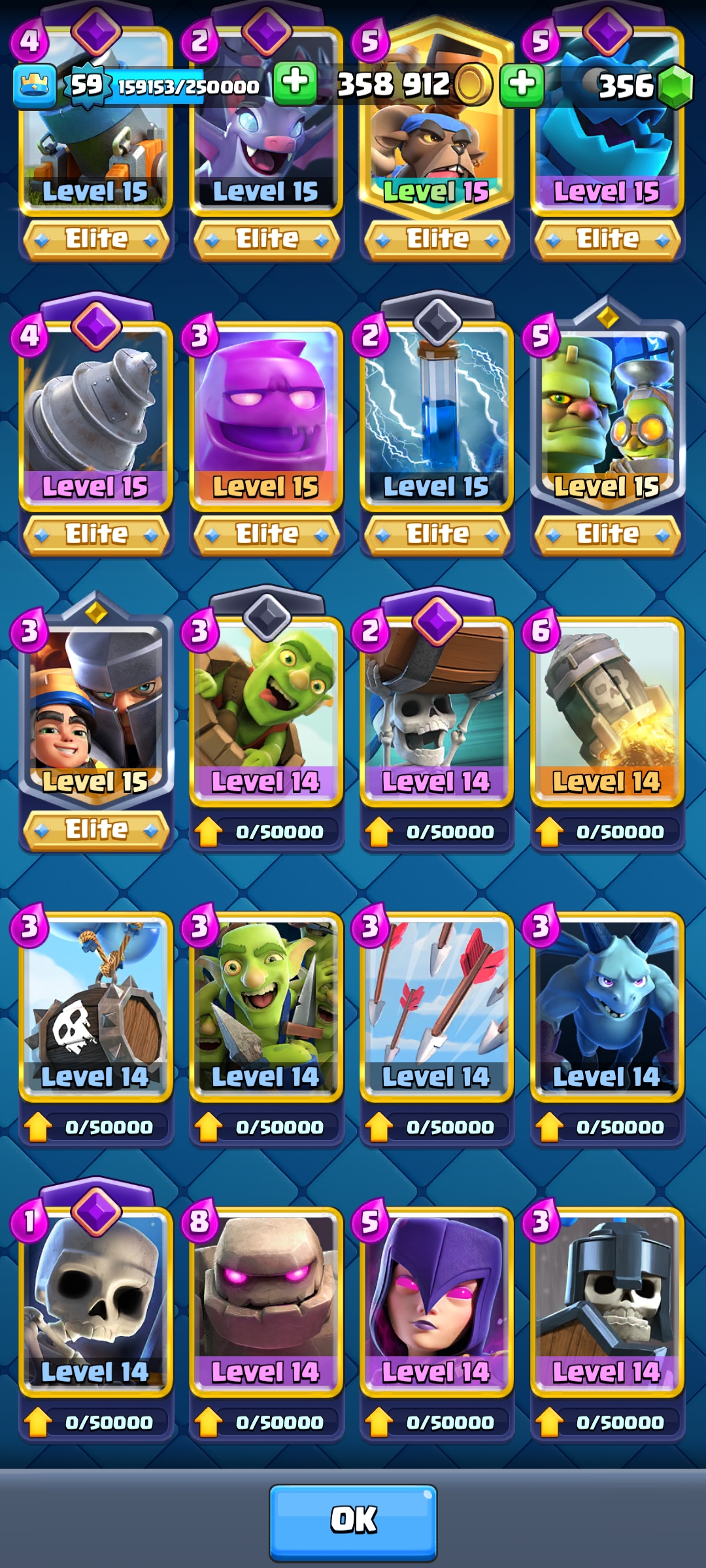
Task: Open the Wall Breakers card
Action: (437, 712)
